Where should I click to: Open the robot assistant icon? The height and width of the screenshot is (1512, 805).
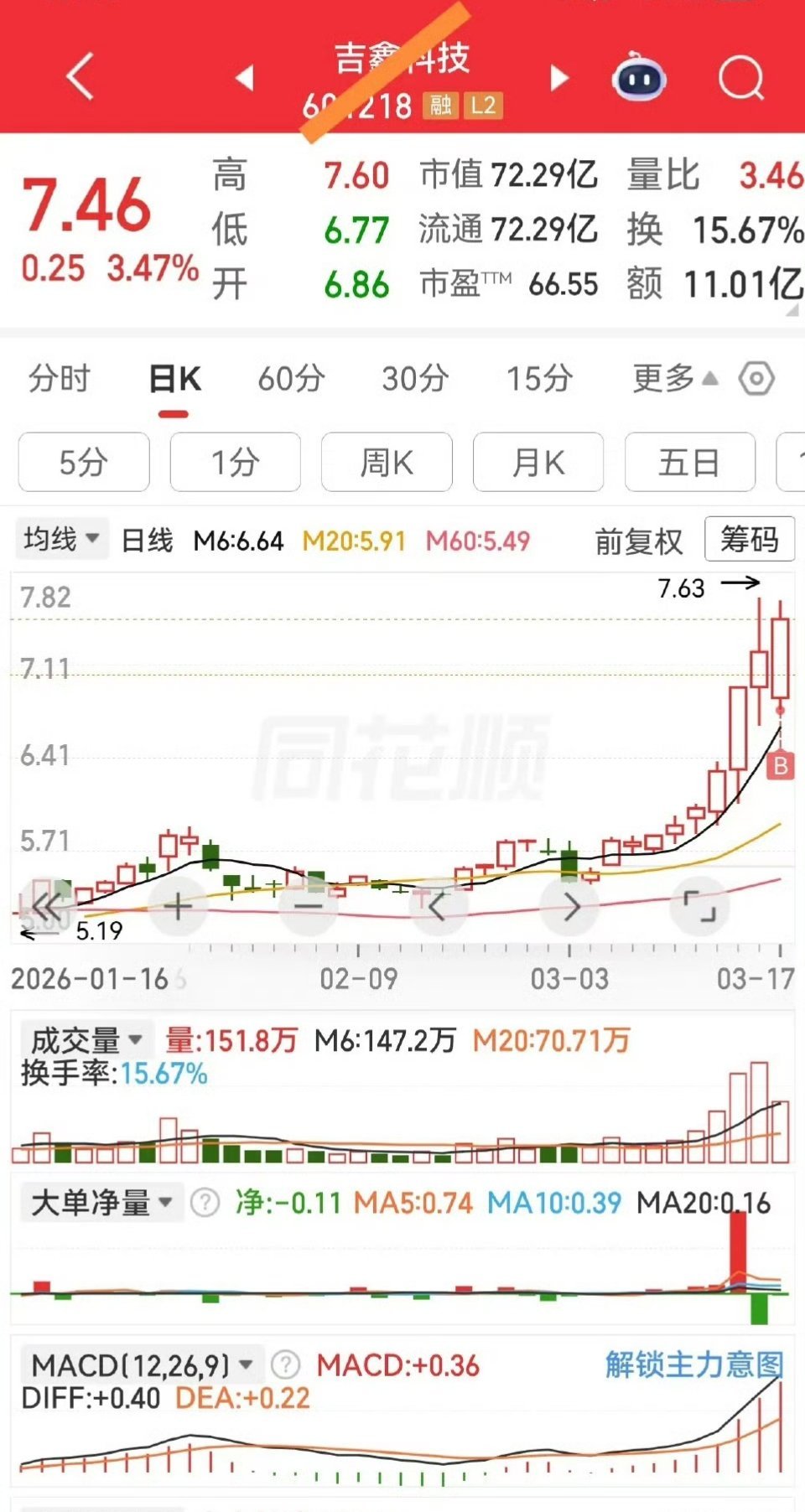(639, 78)
